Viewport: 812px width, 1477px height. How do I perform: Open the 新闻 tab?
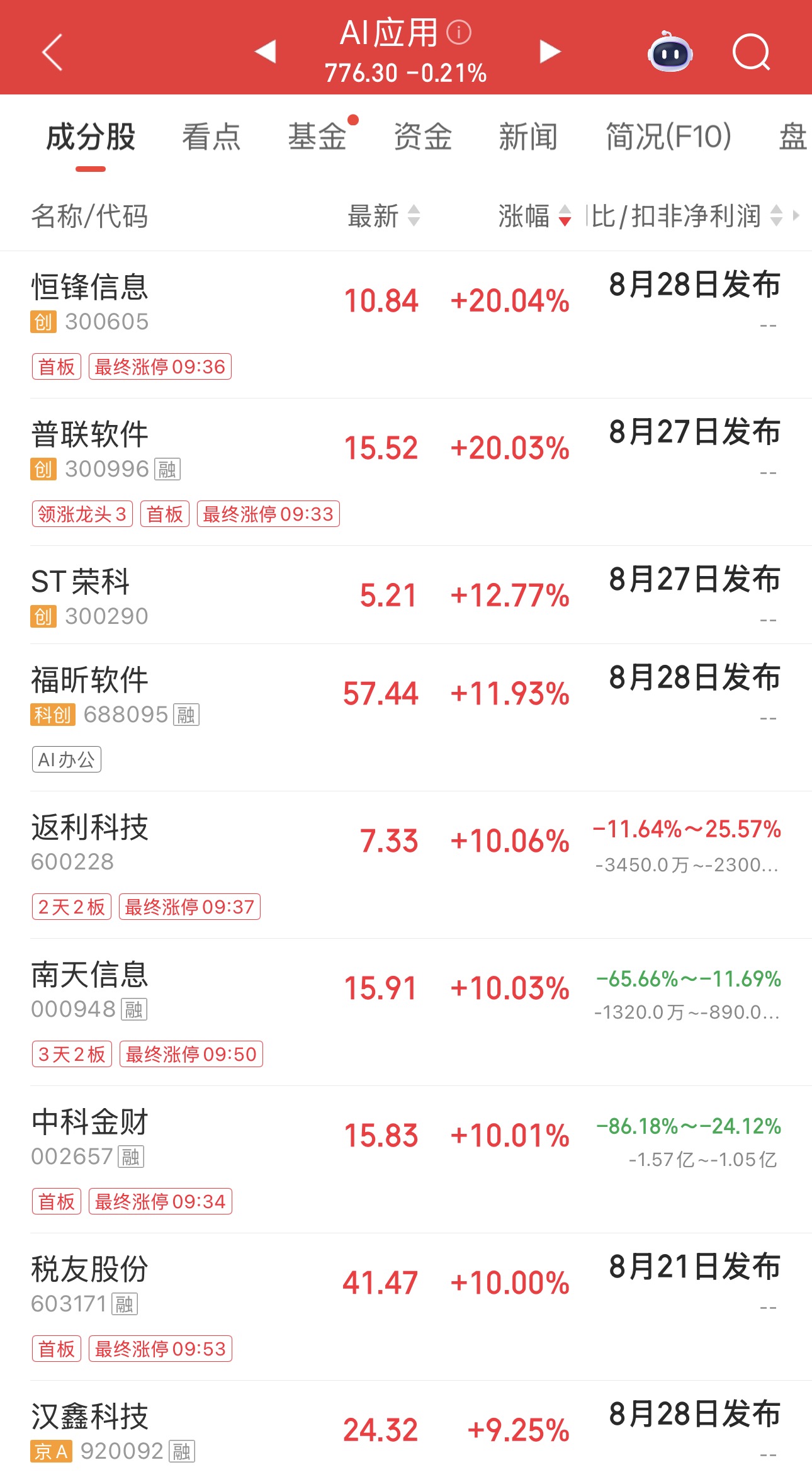(529, 137)
